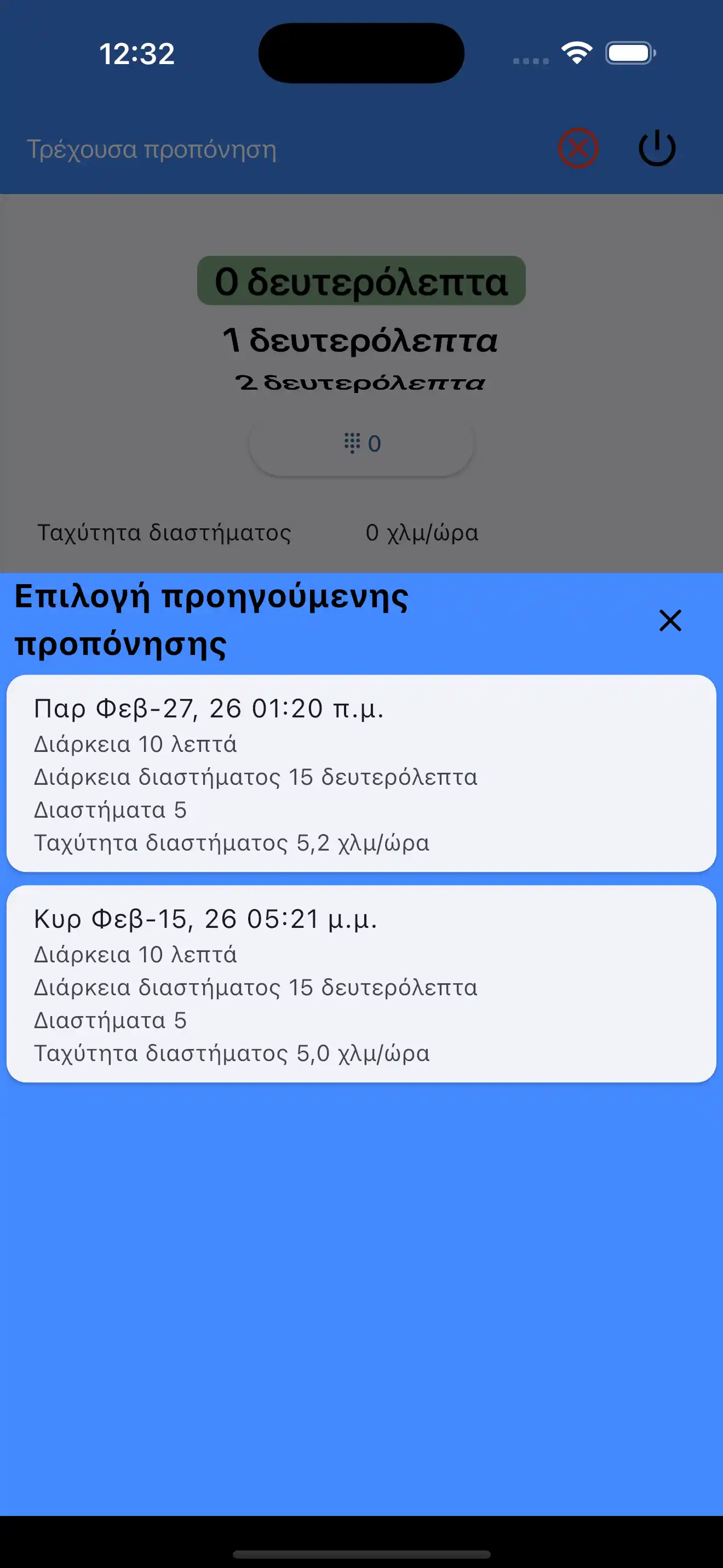Select '0 δευτερόλεπτα' in the picker wheel
723x1568 pixels.
[x=361, y=281]
